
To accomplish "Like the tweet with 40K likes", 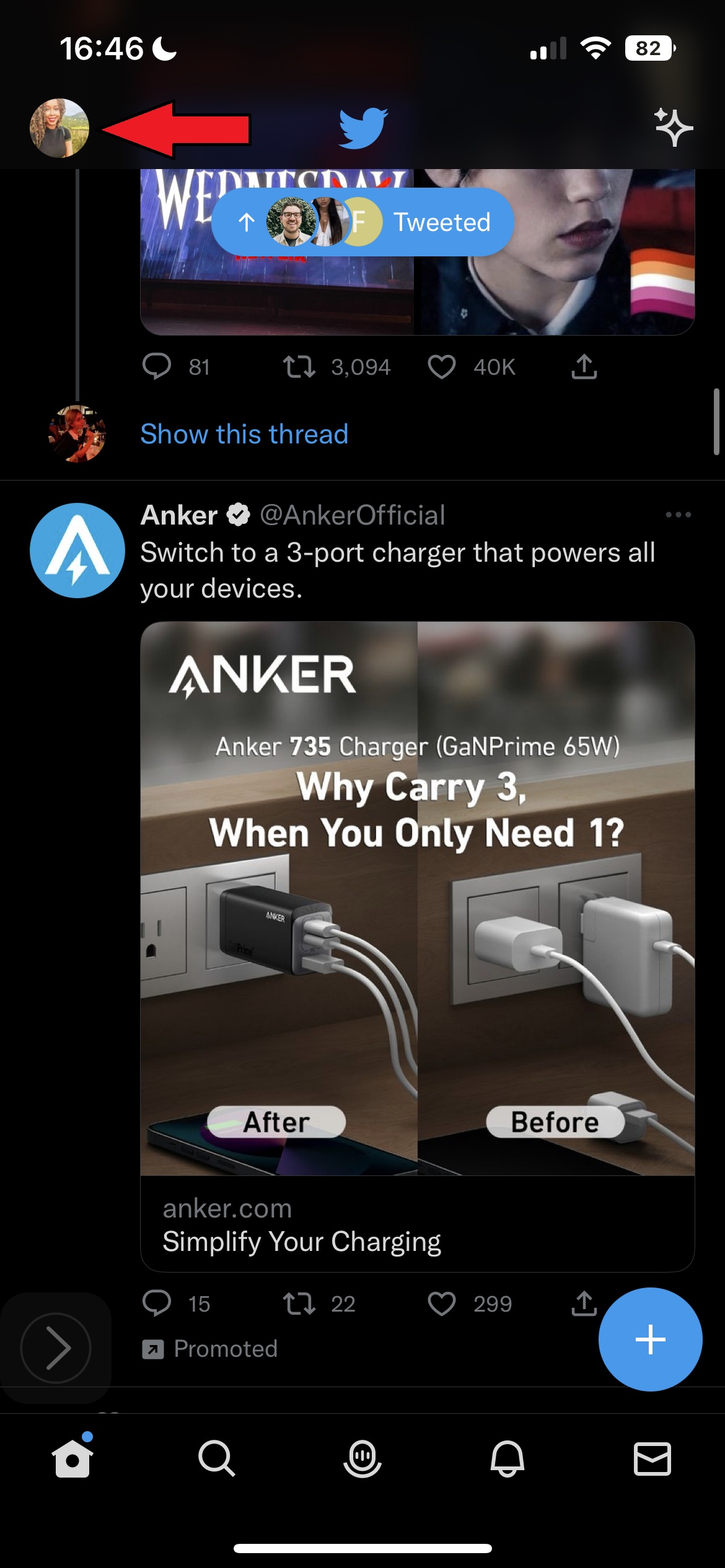I will pos(442,367).
